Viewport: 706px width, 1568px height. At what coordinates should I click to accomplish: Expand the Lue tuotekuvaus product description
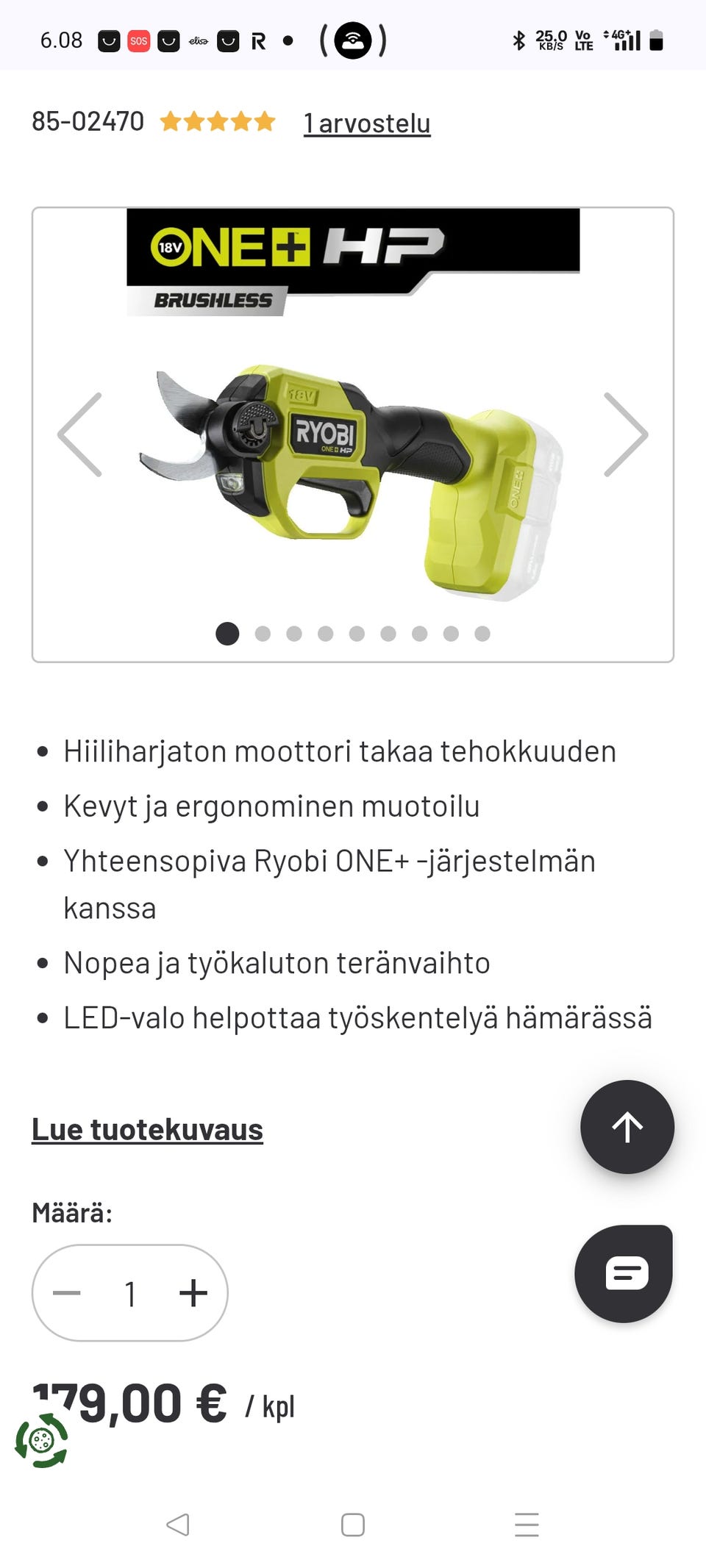[147, 1128]
